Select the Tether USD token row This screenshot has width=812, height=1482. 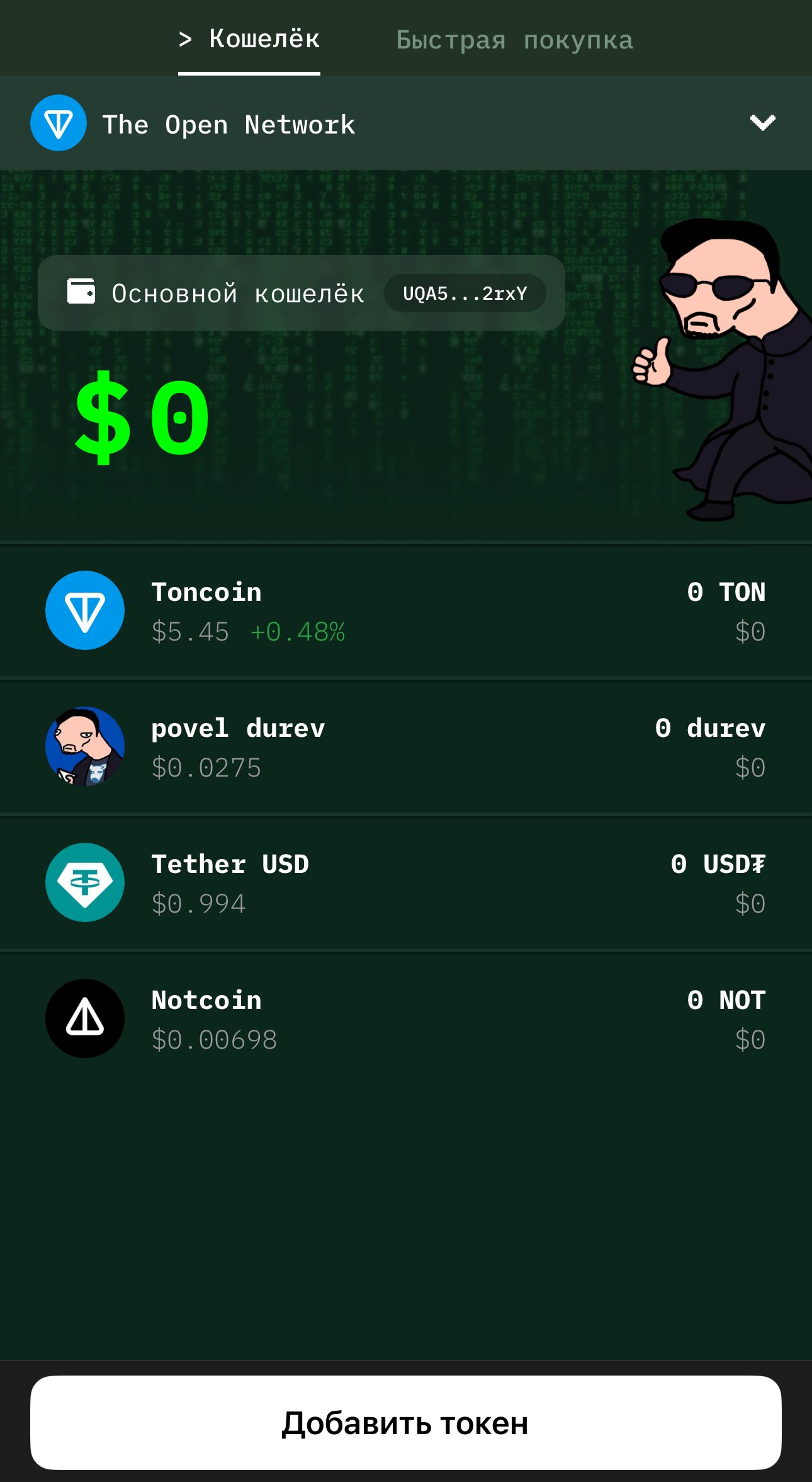(x=406, y=882)
